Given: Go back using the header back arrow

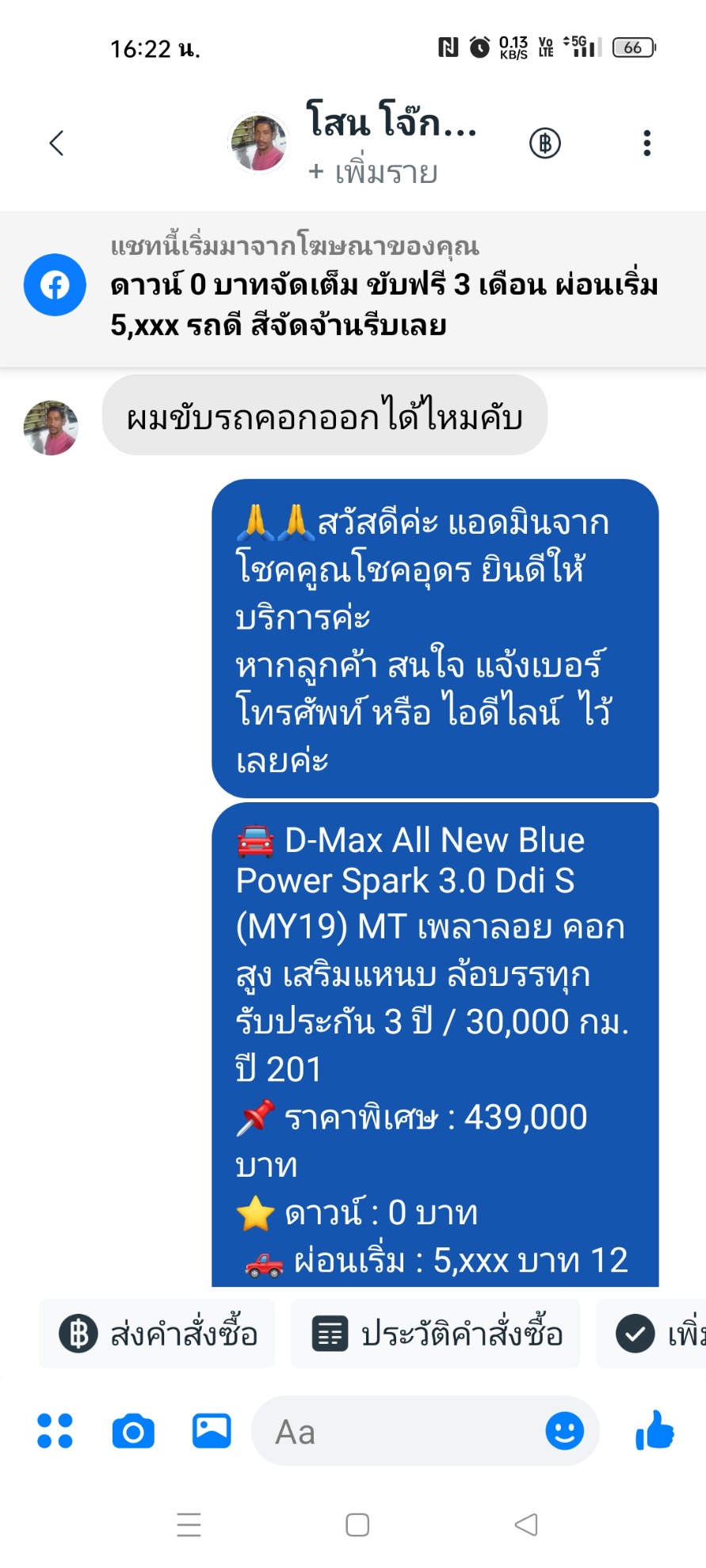Looking at the screenshot, I should coord(56,143).
